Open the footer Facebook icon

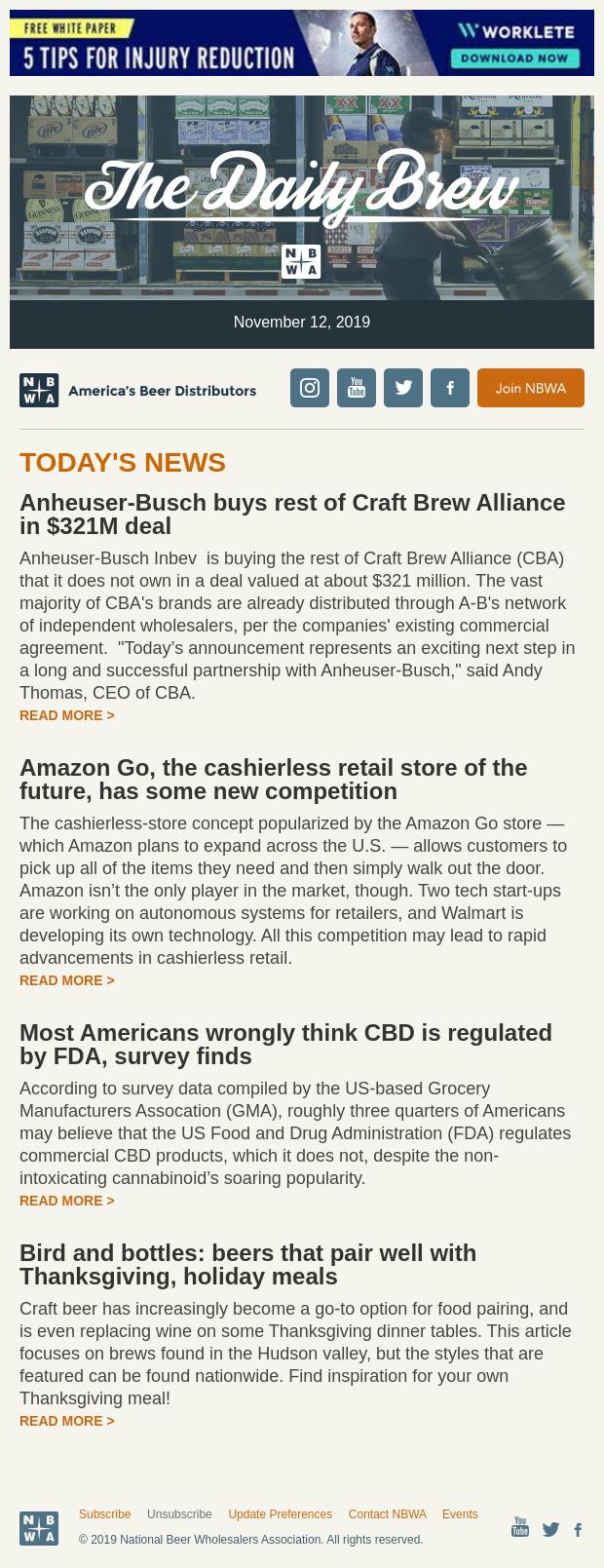pos(578,1530)
